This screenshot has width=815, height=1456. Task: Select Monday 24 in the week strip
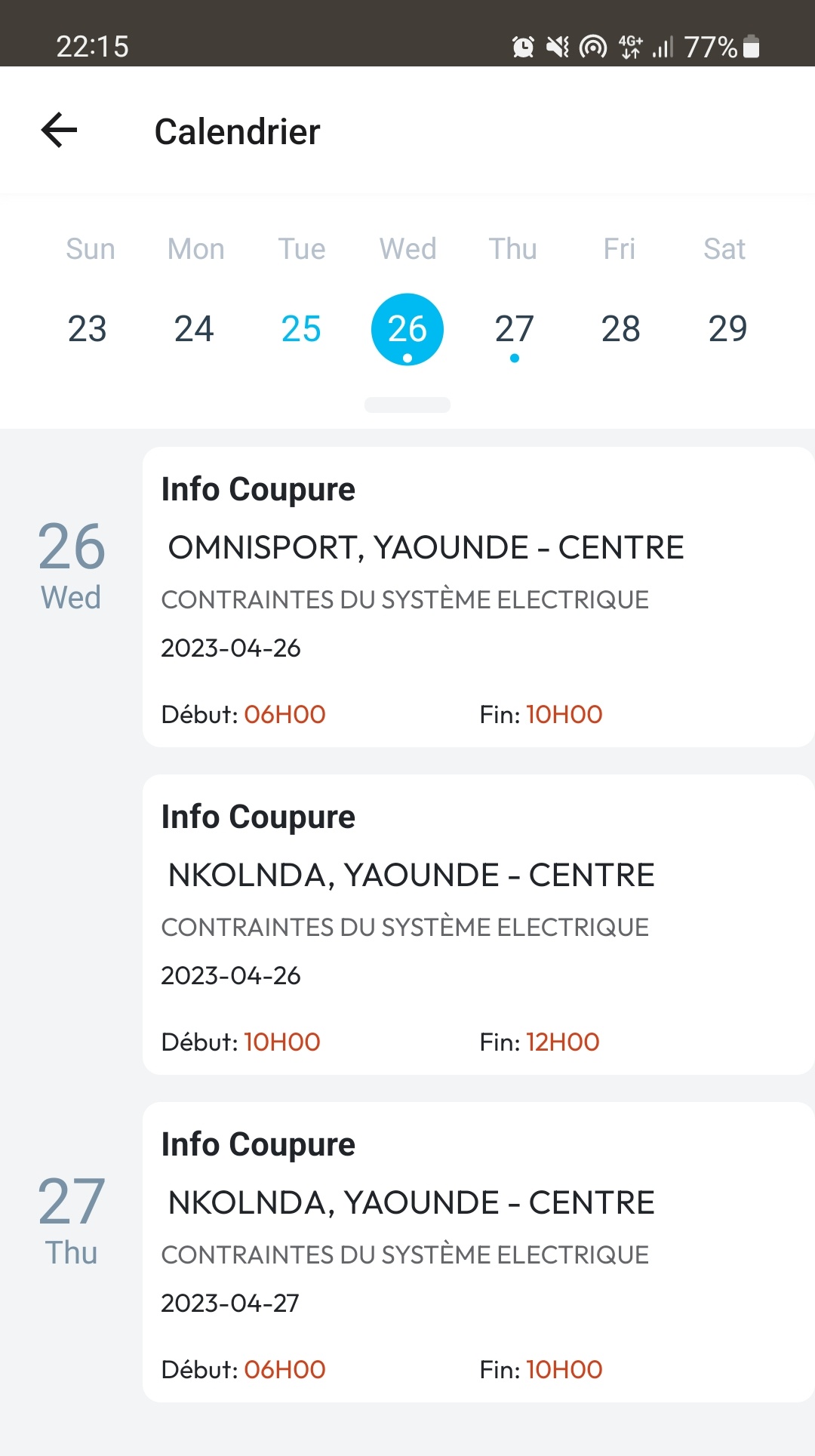click(194, 329)
